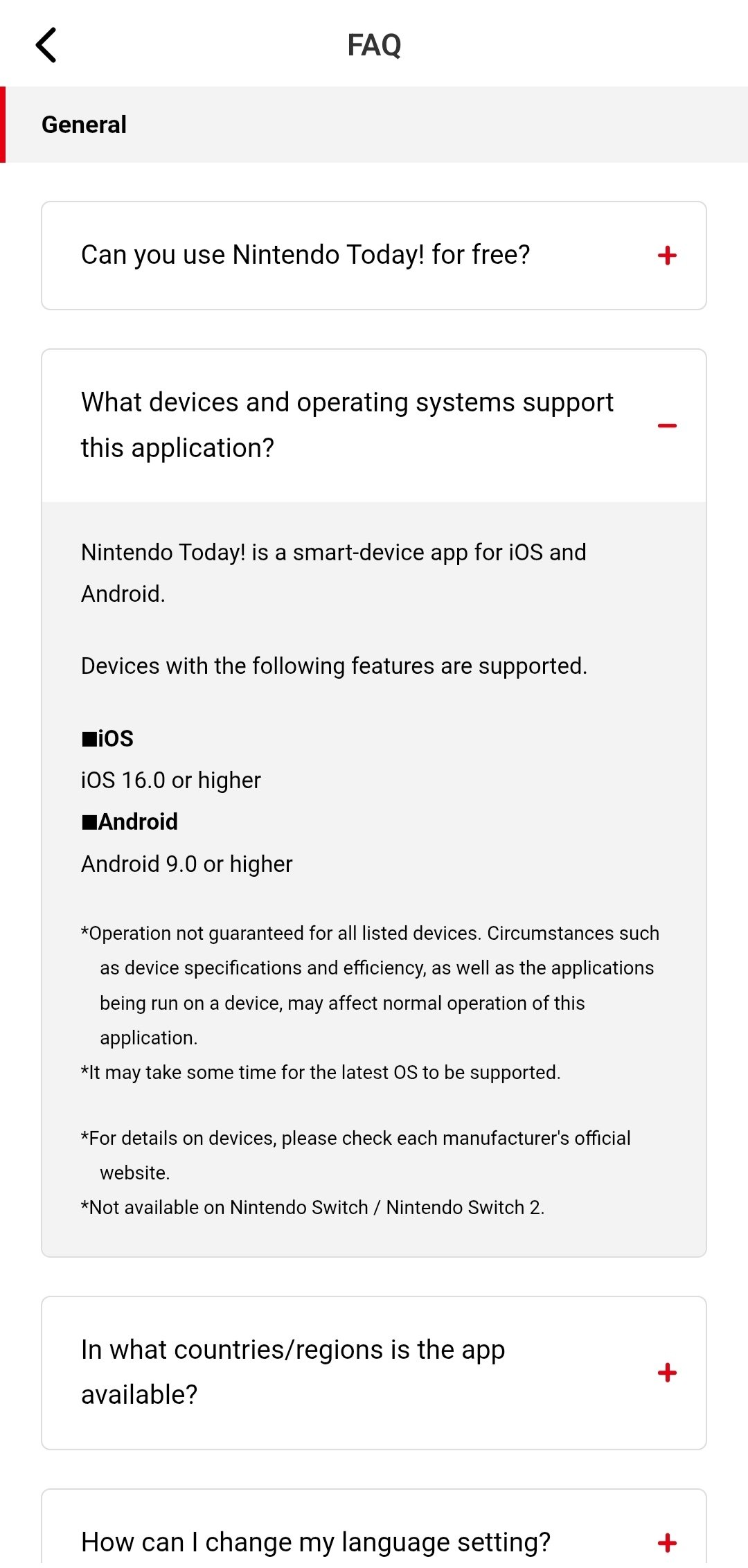Expand 'How can I change my language setting?'
The height and width of the screenshot is (1568, 748).
tap(666, 1542)
